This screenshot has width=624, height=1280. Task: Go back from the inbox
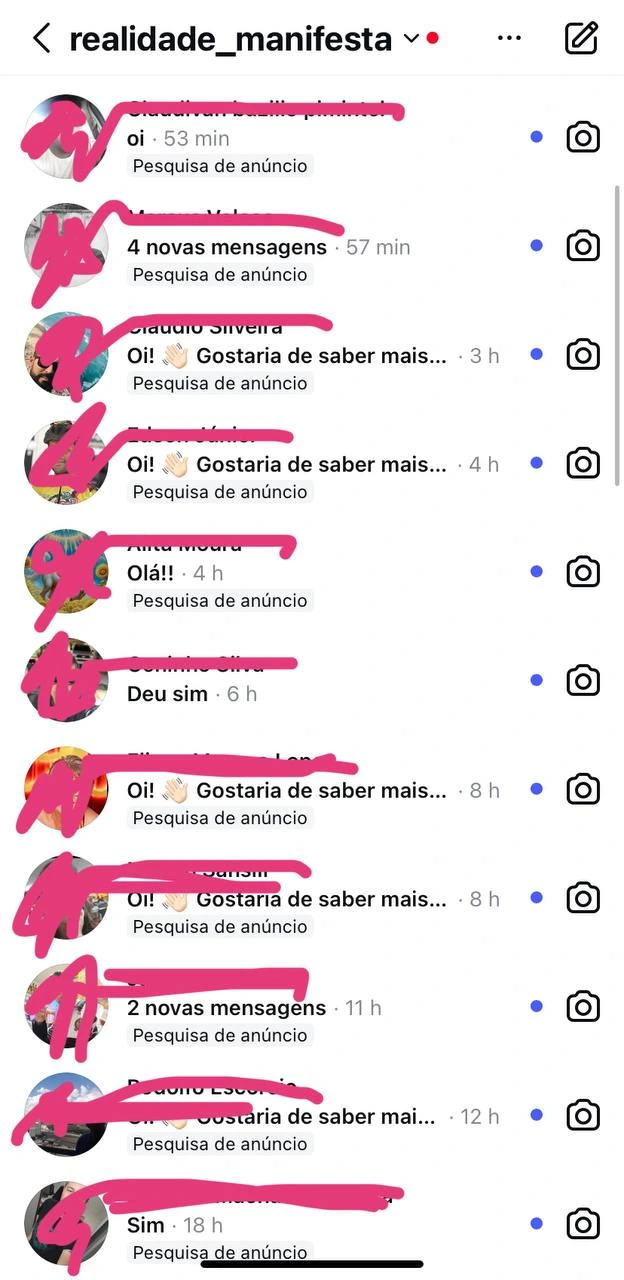[41, 39]
